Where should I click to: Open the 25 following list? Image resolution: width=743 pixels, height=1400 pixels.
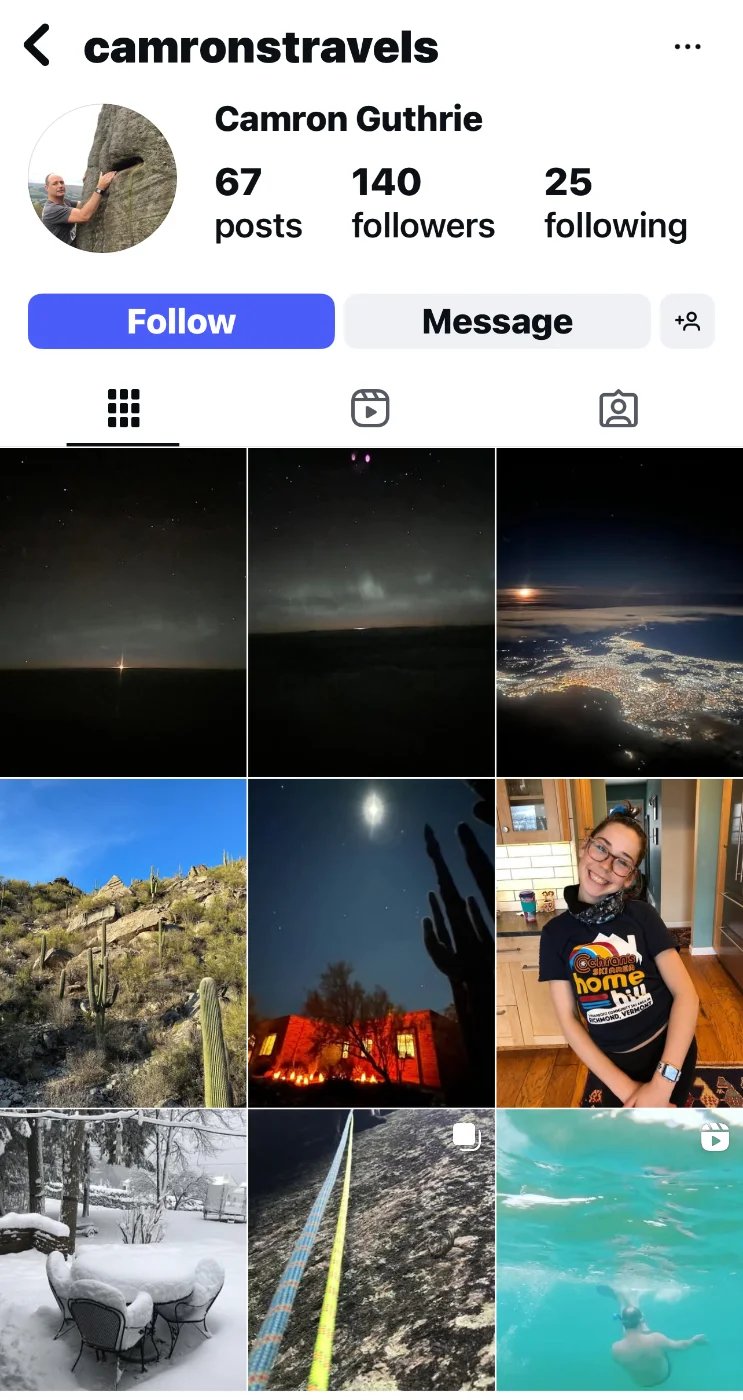[615, 203]
